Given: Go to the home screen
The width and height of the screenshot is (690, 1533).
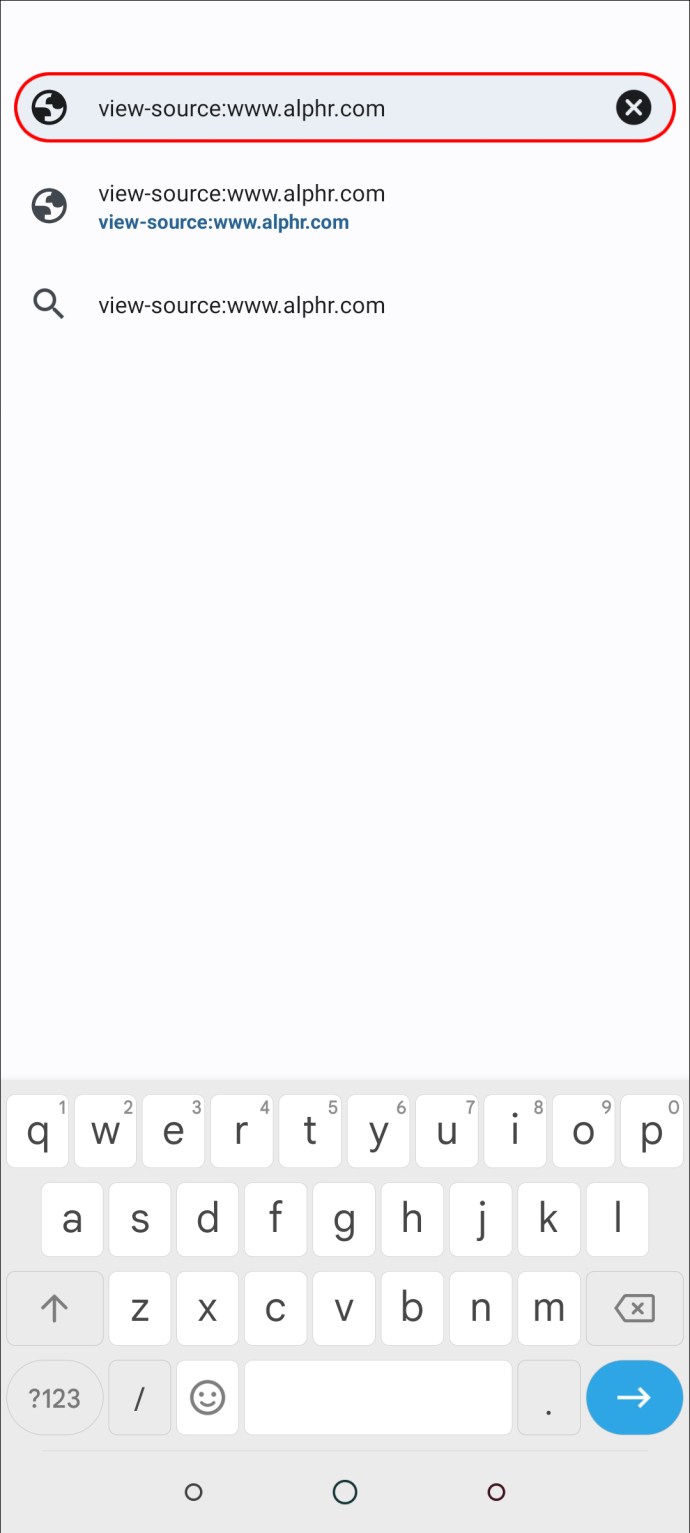Looking at the screenshot, I should [345, 1492].
